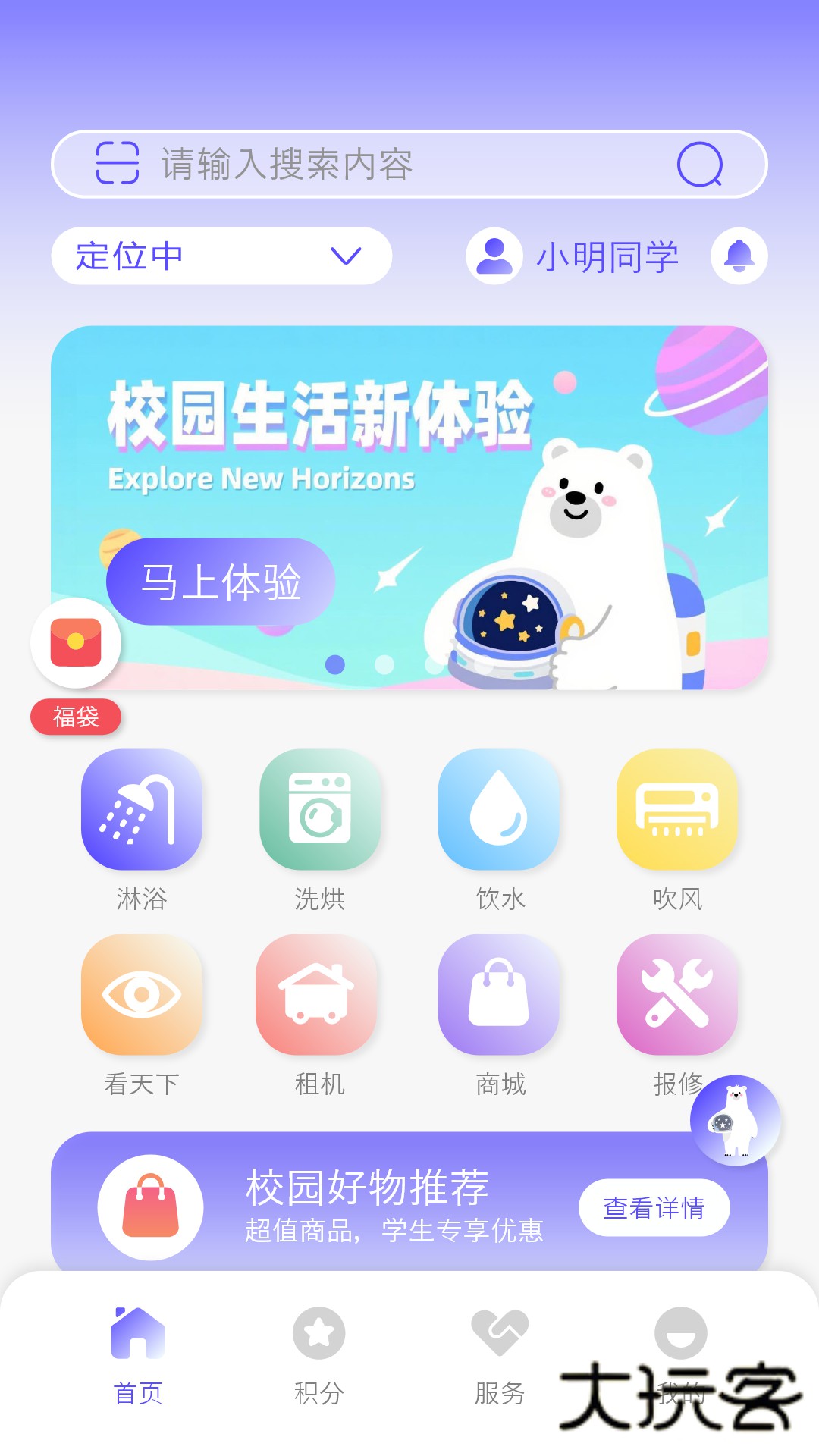The height and width of the screenshot is (1456, 819).
Task: Tap 查看详情 to view product details
Action: point(654,1207)
